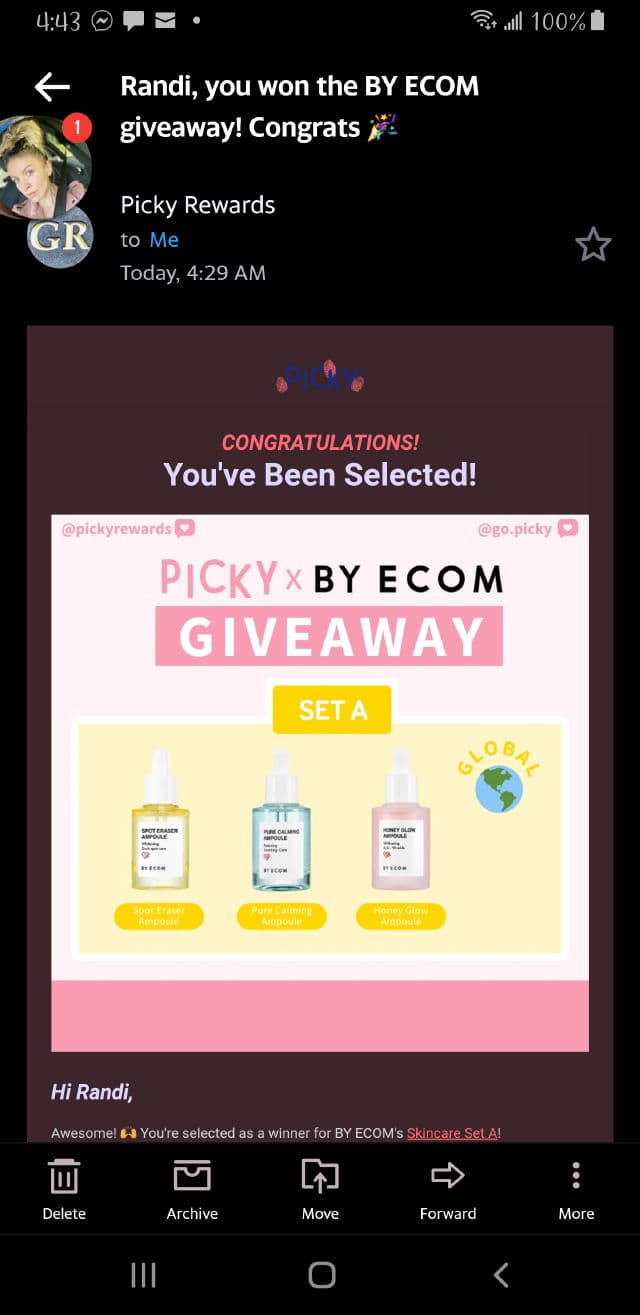The image size is (640, 1315).
Task: Open the Skincare Set A link
Action: pos(452,1133)
